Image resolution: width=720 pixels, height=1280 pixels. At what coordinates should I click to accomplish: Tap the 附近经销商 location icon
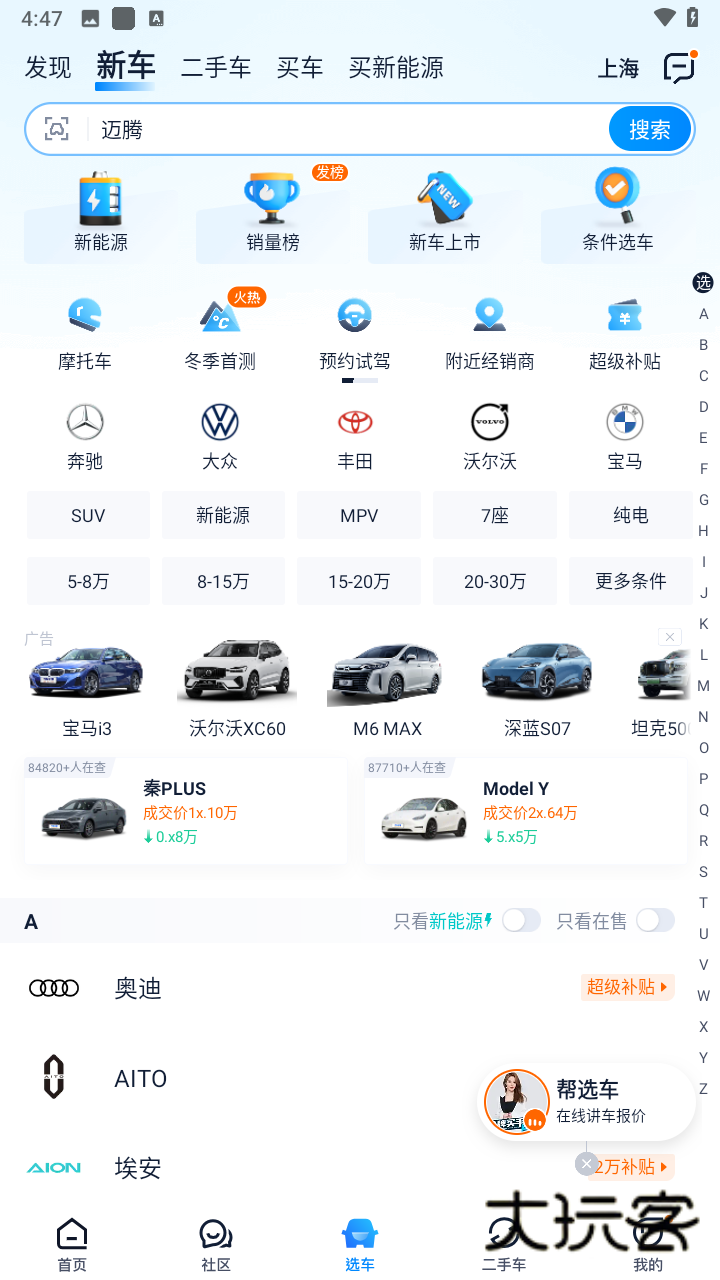point(488,315)
